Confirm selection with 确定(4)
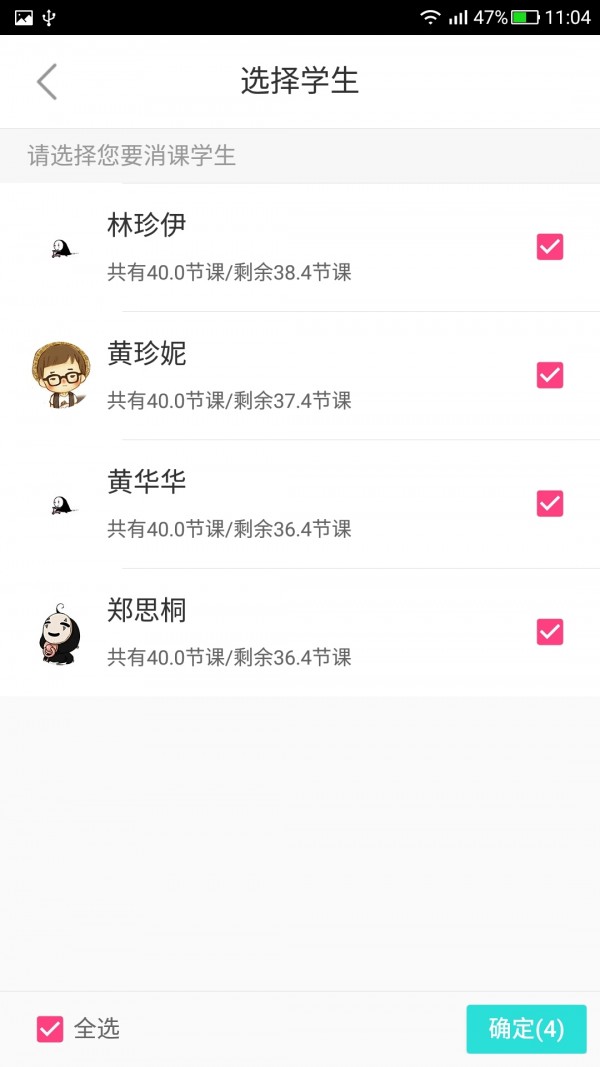The height and width of the screenshot is (1067, 600). point(526,1029)
